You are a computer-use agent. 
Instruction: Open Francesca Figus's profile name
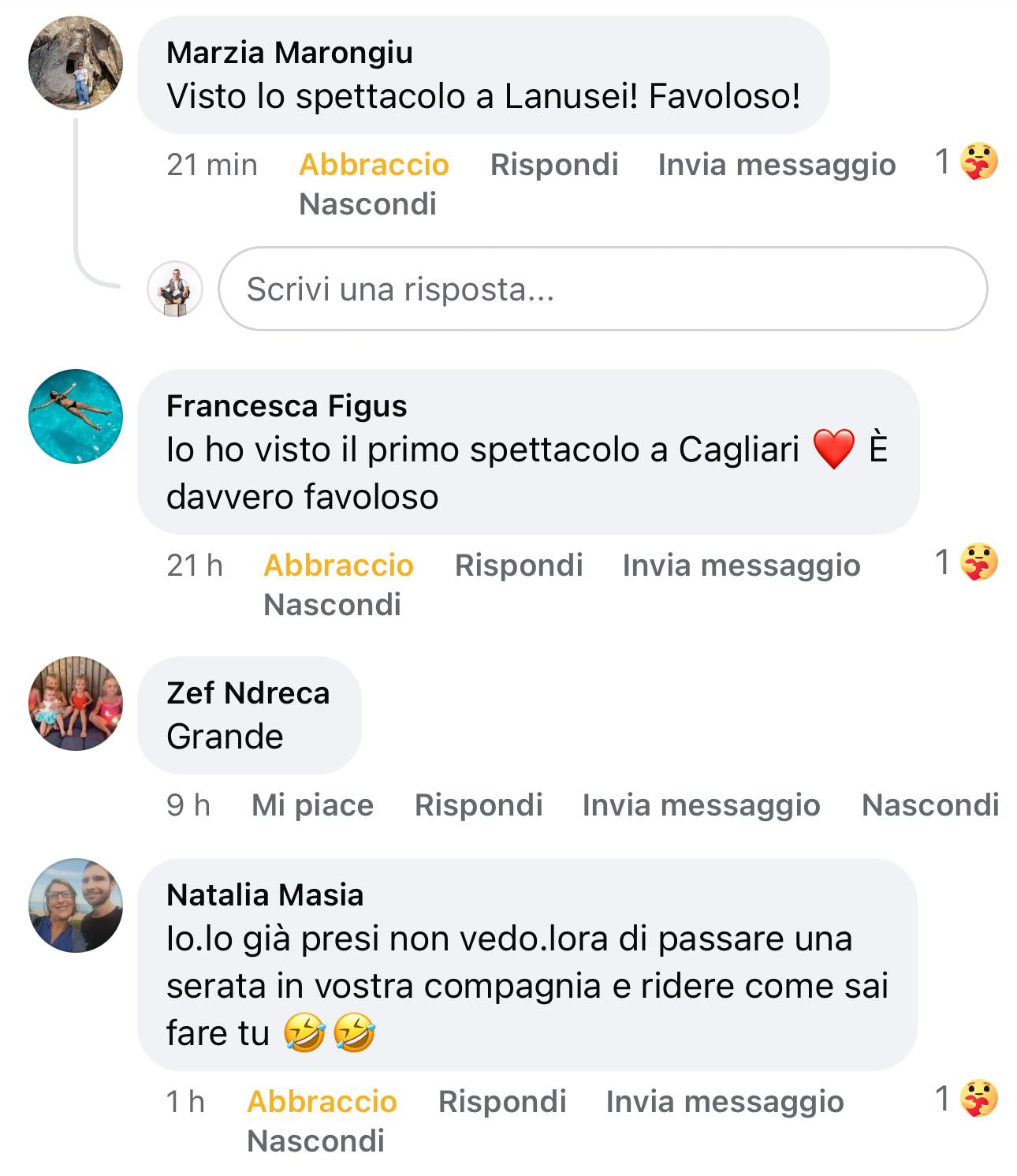tap(286, 405)
